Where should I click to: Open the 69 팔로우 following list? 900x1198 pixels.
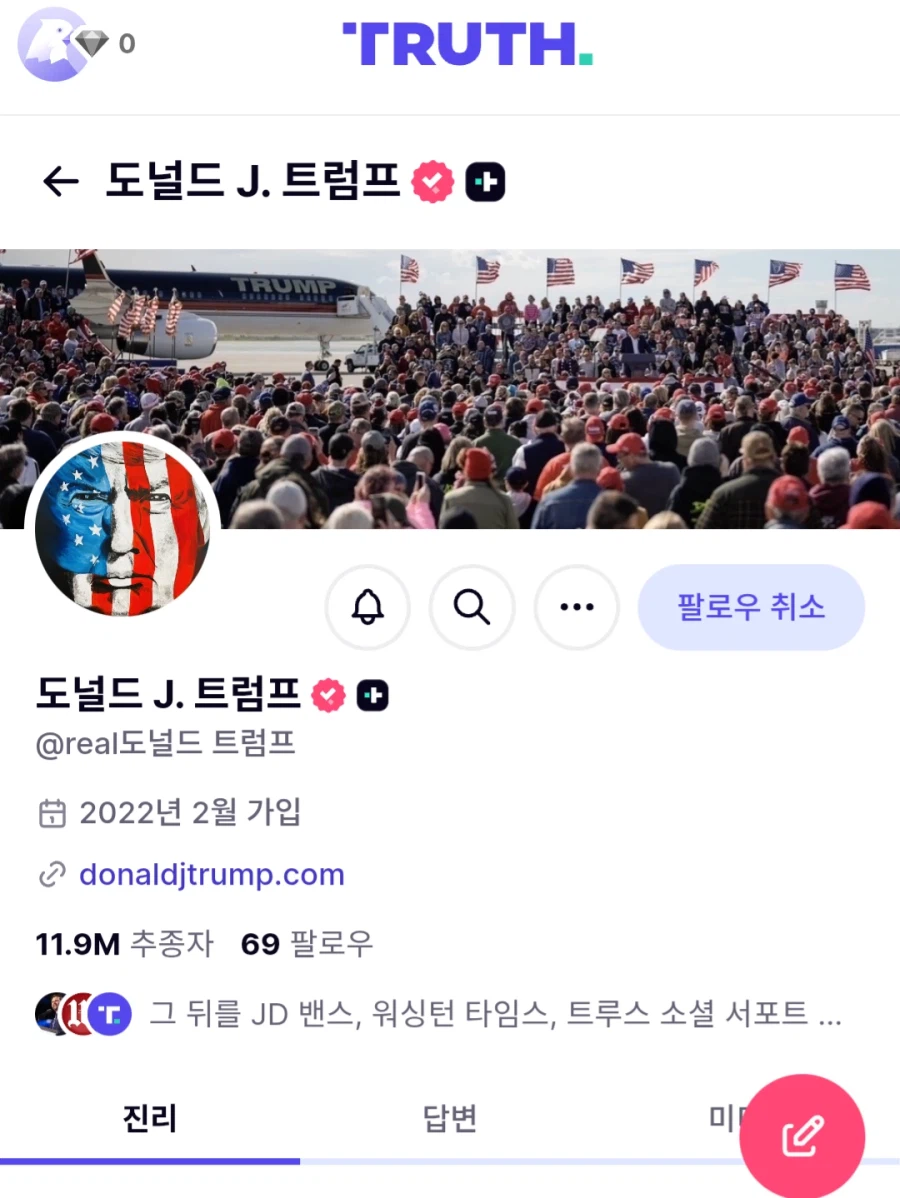(310, 943)
